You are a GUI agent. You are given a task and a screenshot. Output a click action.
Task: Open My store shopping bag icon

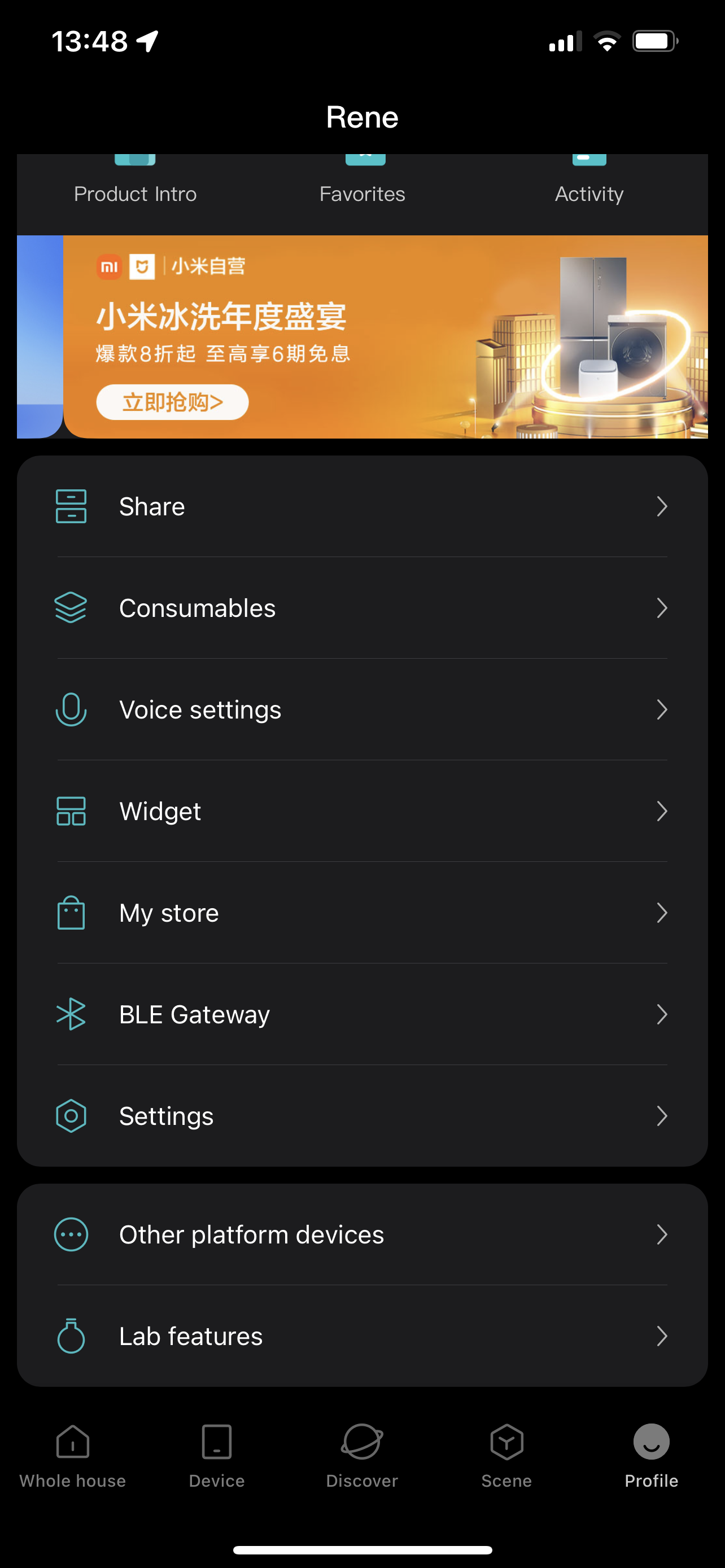coord(71,913)
